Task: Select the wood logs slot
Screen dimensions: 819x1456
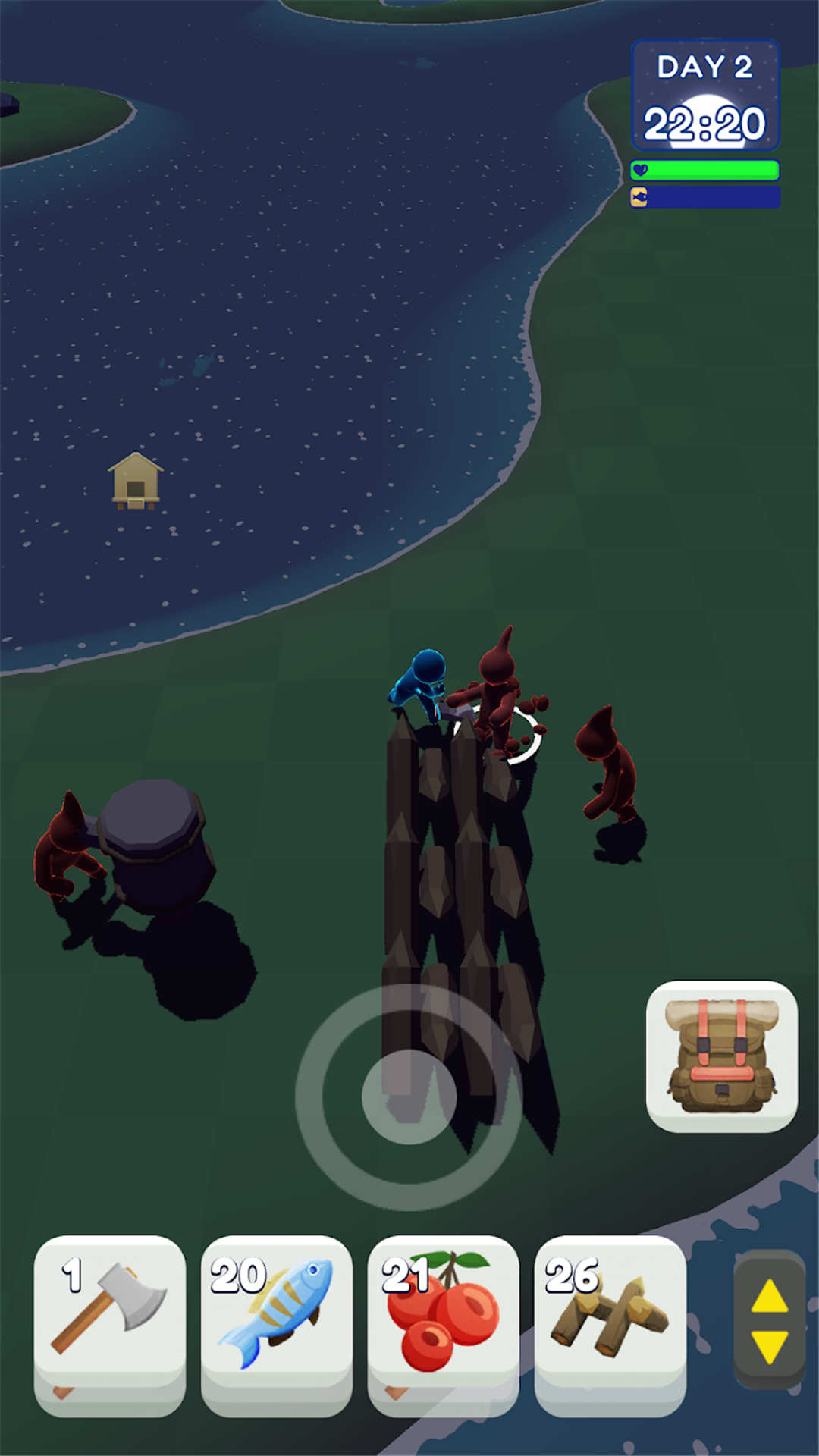Action: (x=610, y=1318)
